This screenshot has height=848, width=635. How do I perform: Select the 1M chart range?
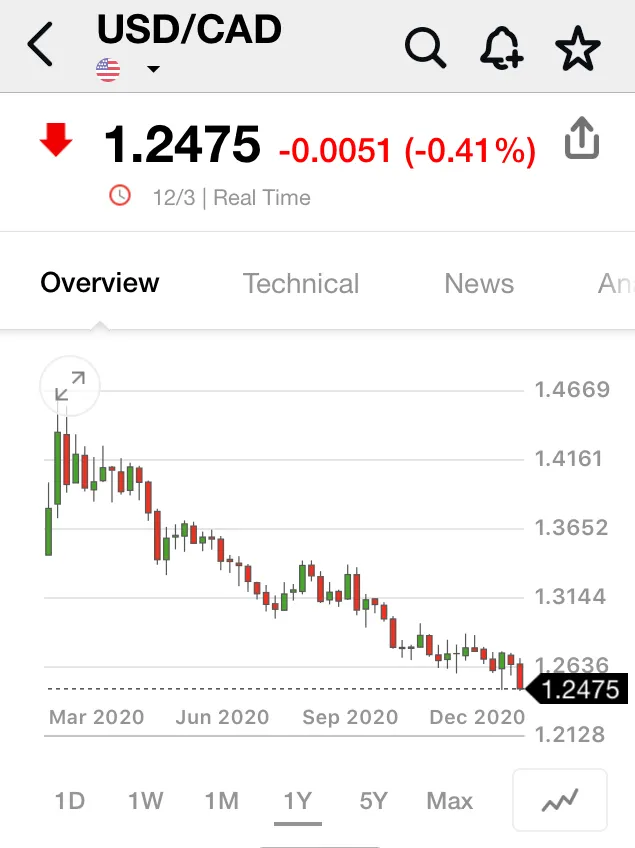(x=222, y=801)
